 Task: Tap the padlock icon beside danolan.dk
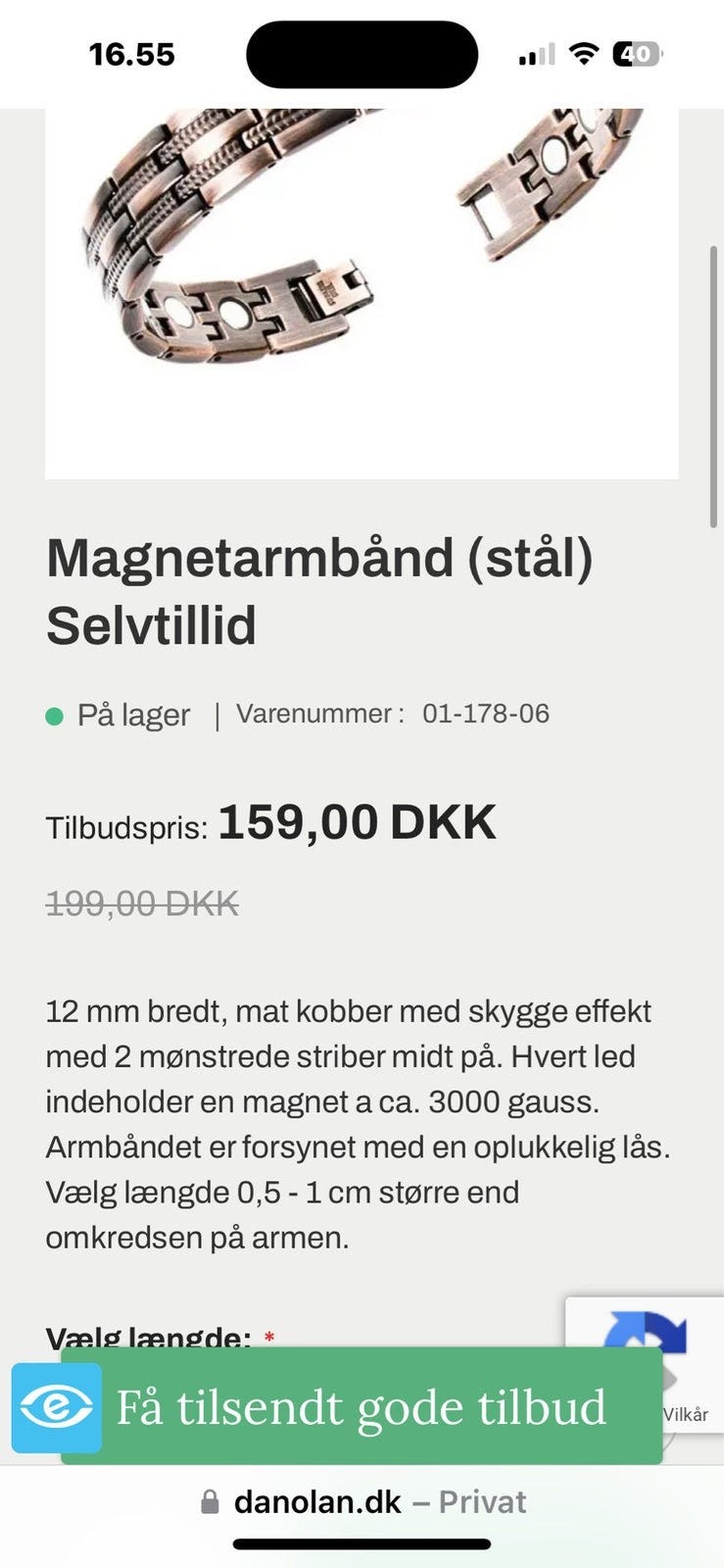point(208,1502)
